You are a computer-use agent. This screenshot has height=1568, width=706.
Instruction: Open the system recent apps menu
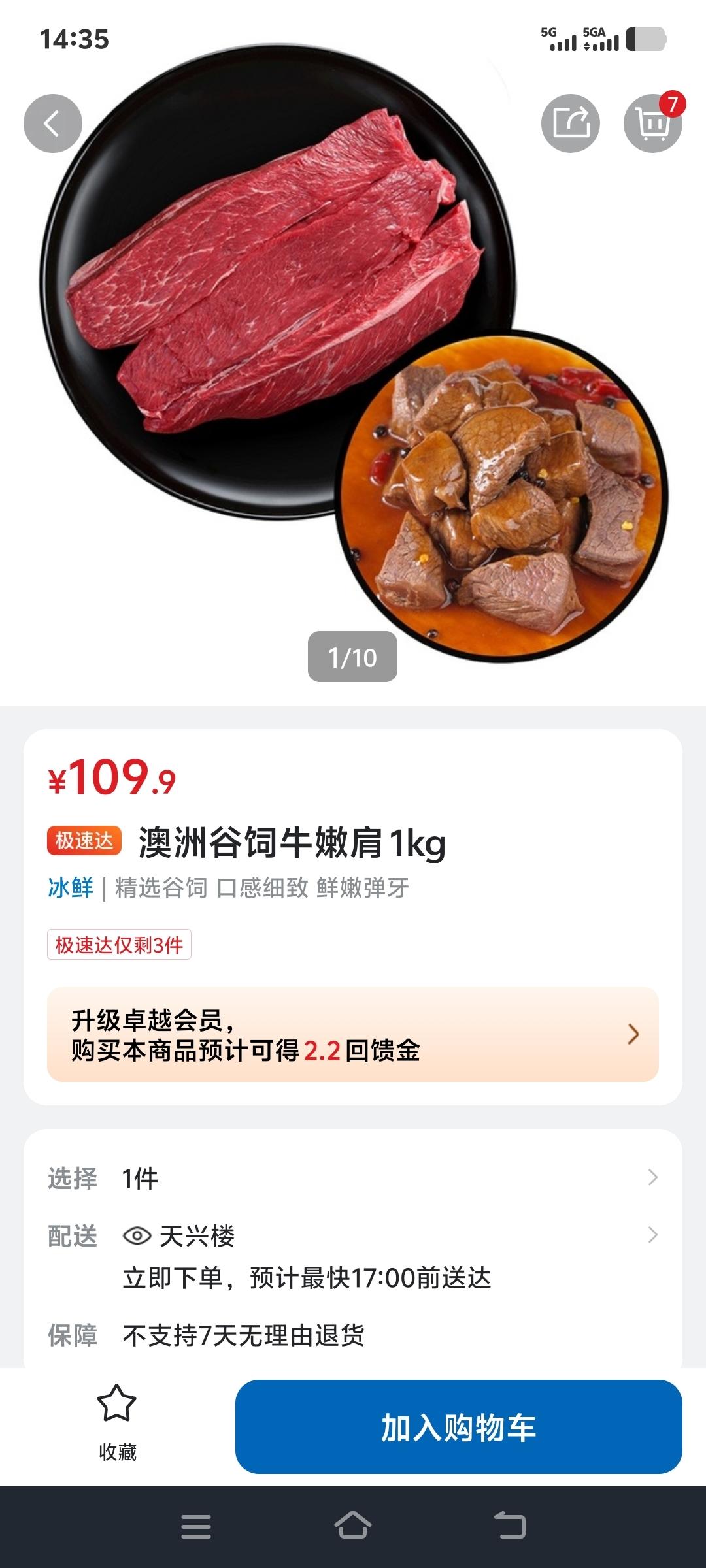(195, 1526)
